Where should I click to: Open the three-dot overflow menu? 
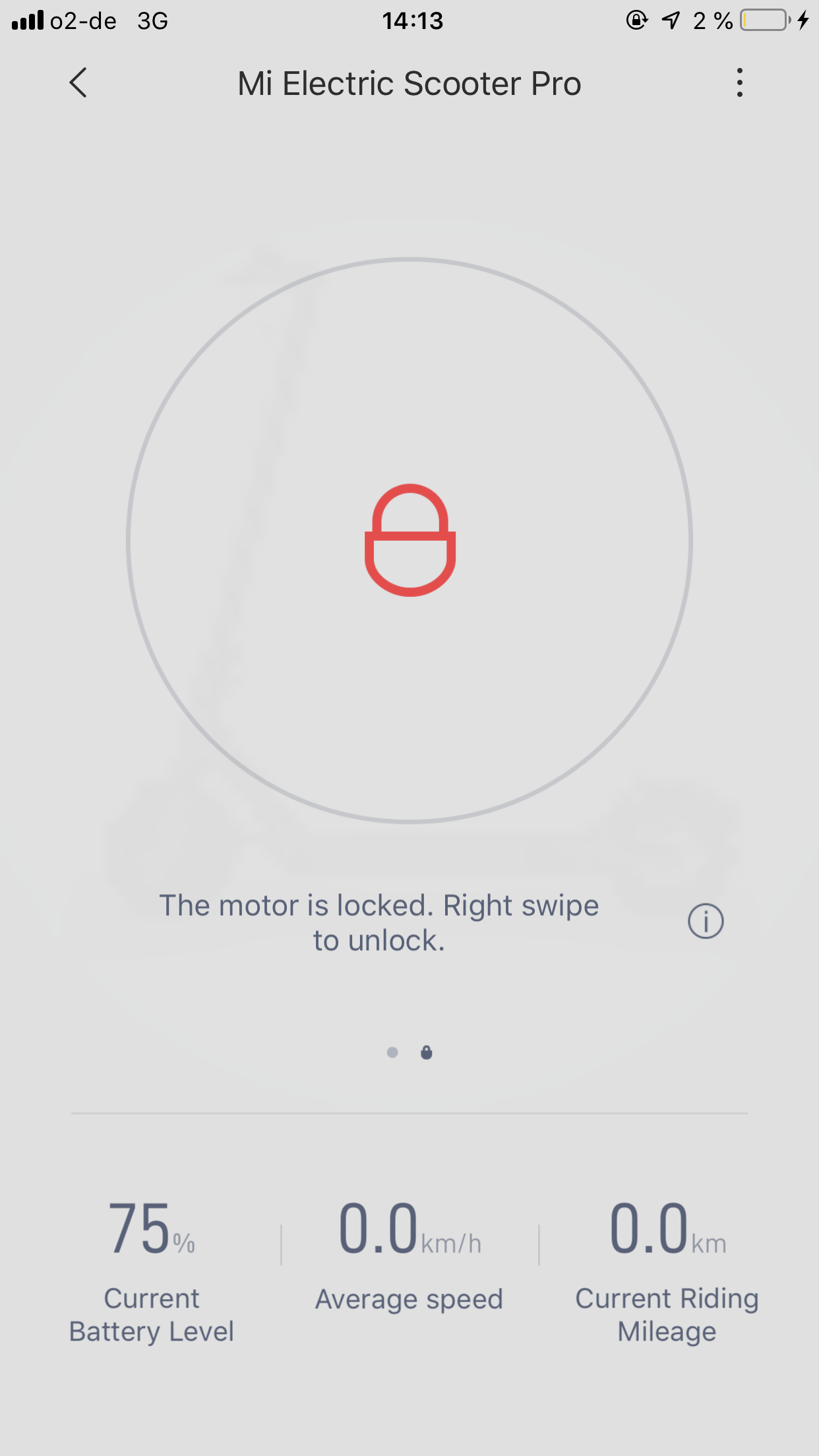740,83
